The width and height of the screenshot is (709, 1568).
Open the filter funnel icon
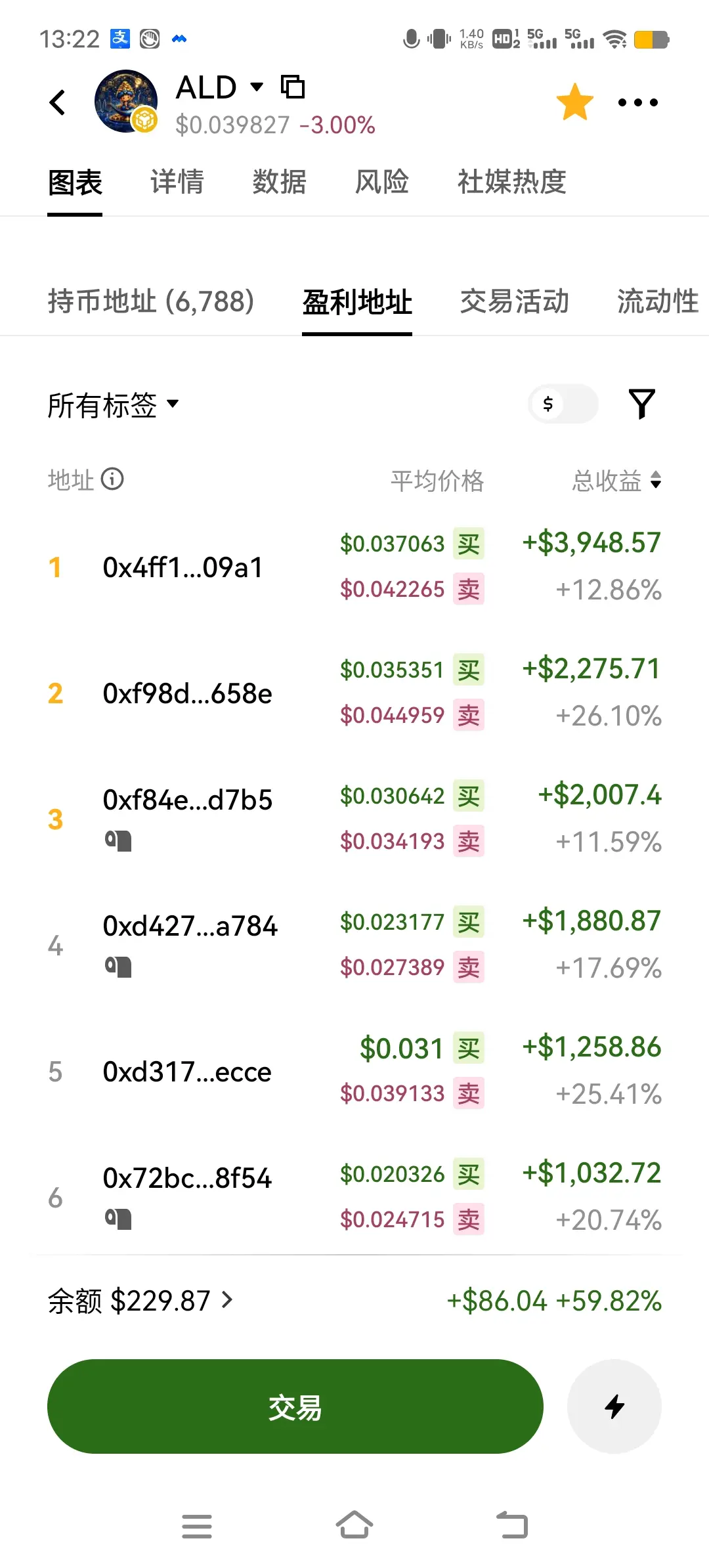click(641, 404)
